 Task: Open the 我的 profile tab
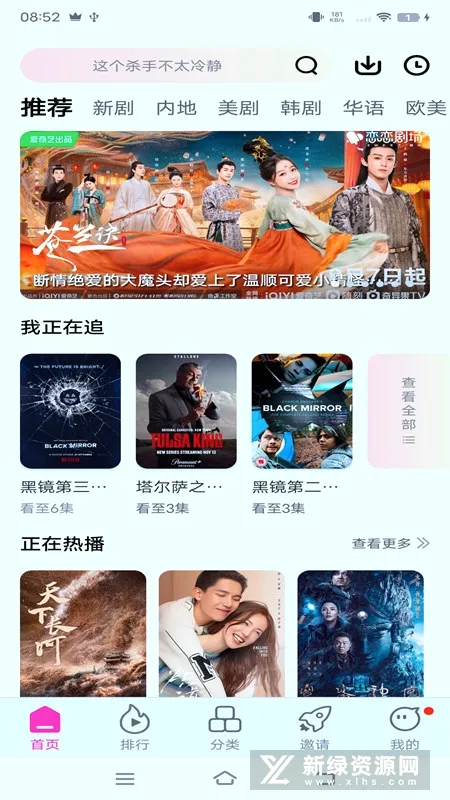405,728
